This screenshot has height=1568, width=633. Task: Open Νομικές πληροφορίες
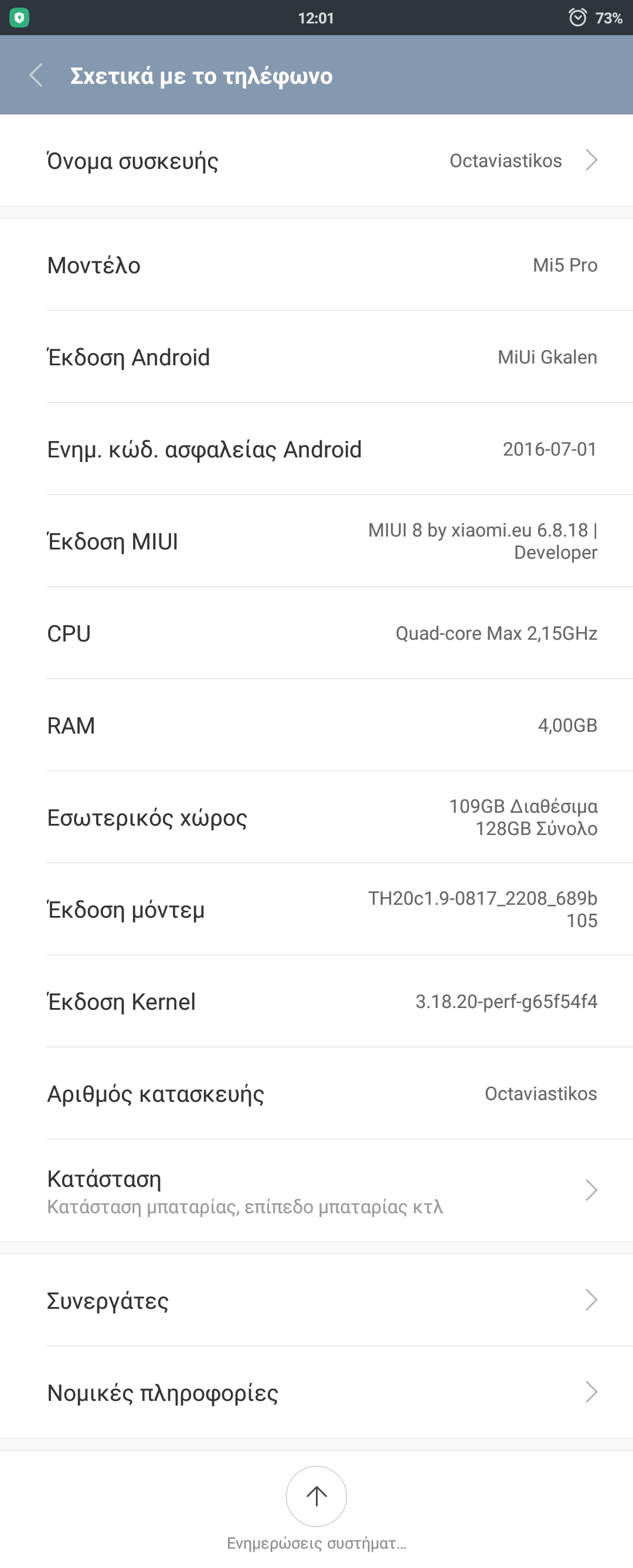316,1393
